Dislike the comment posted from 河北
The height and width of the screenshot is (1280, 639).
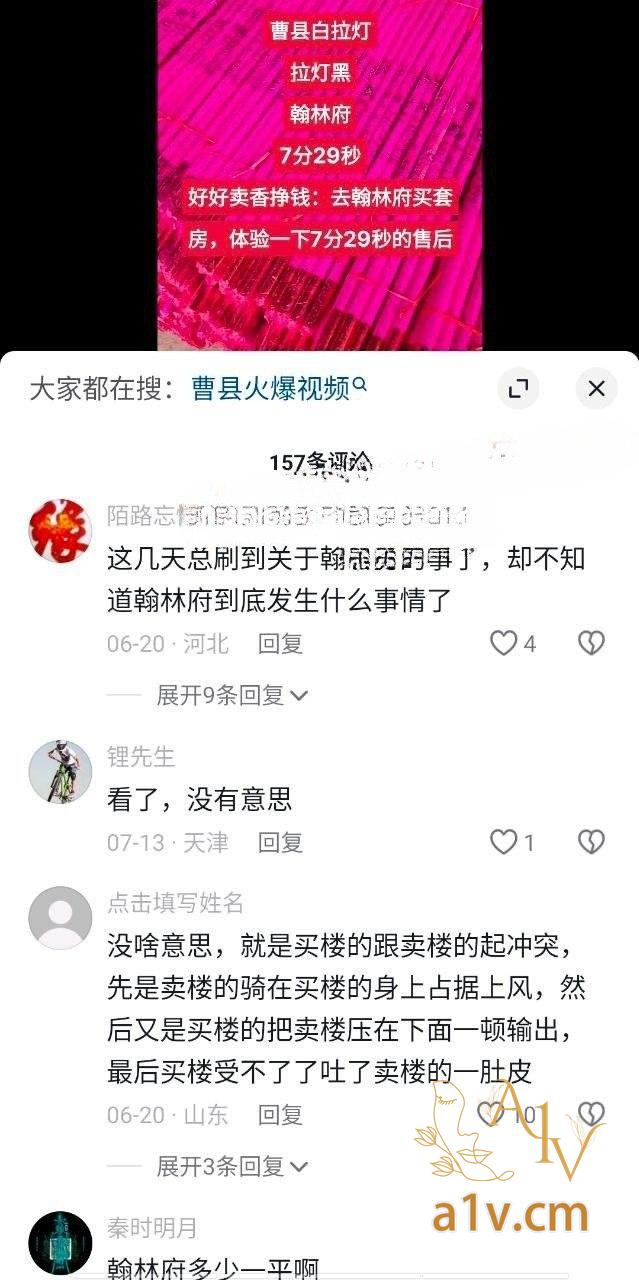pos(591,643)
